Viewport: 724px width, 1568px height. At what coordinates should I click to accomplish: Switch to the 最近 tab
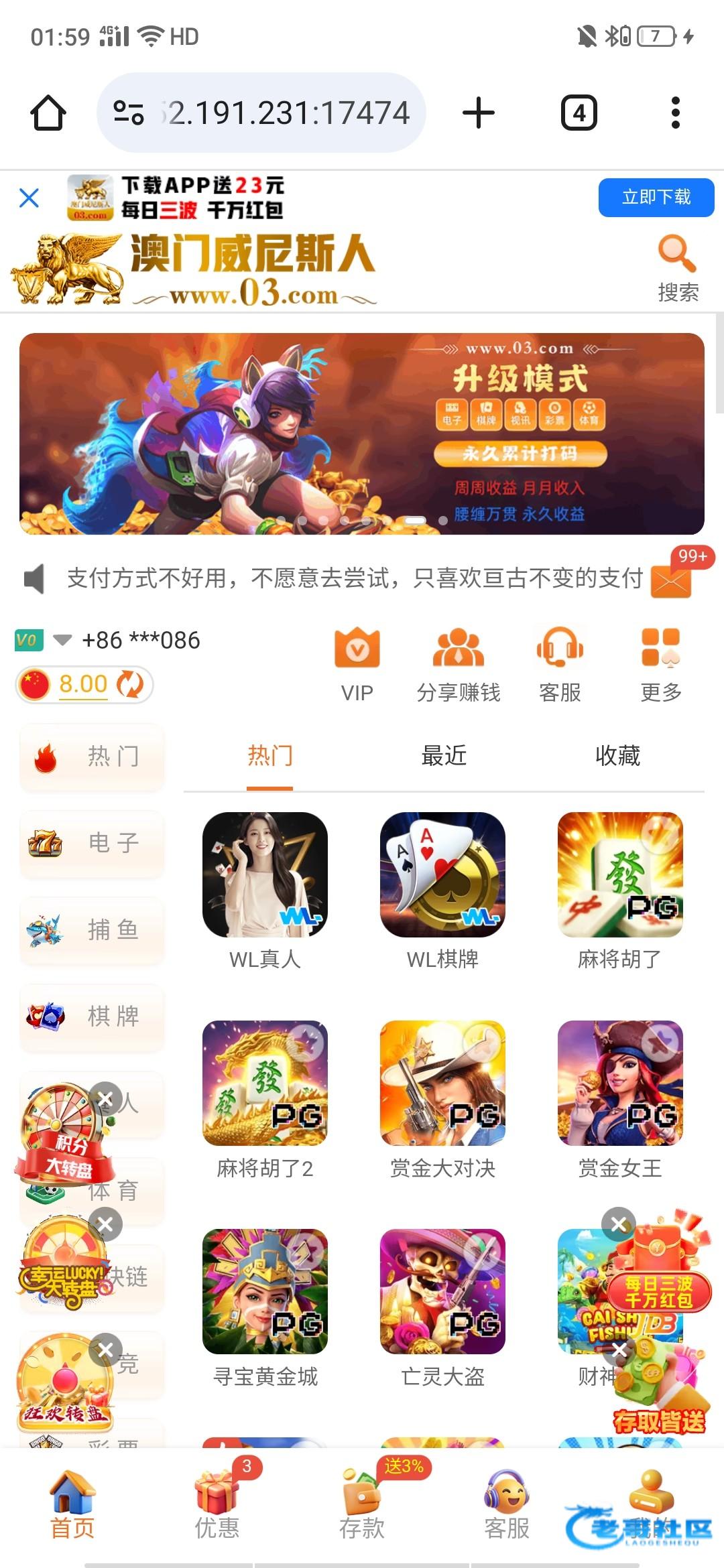coord(444,756)
